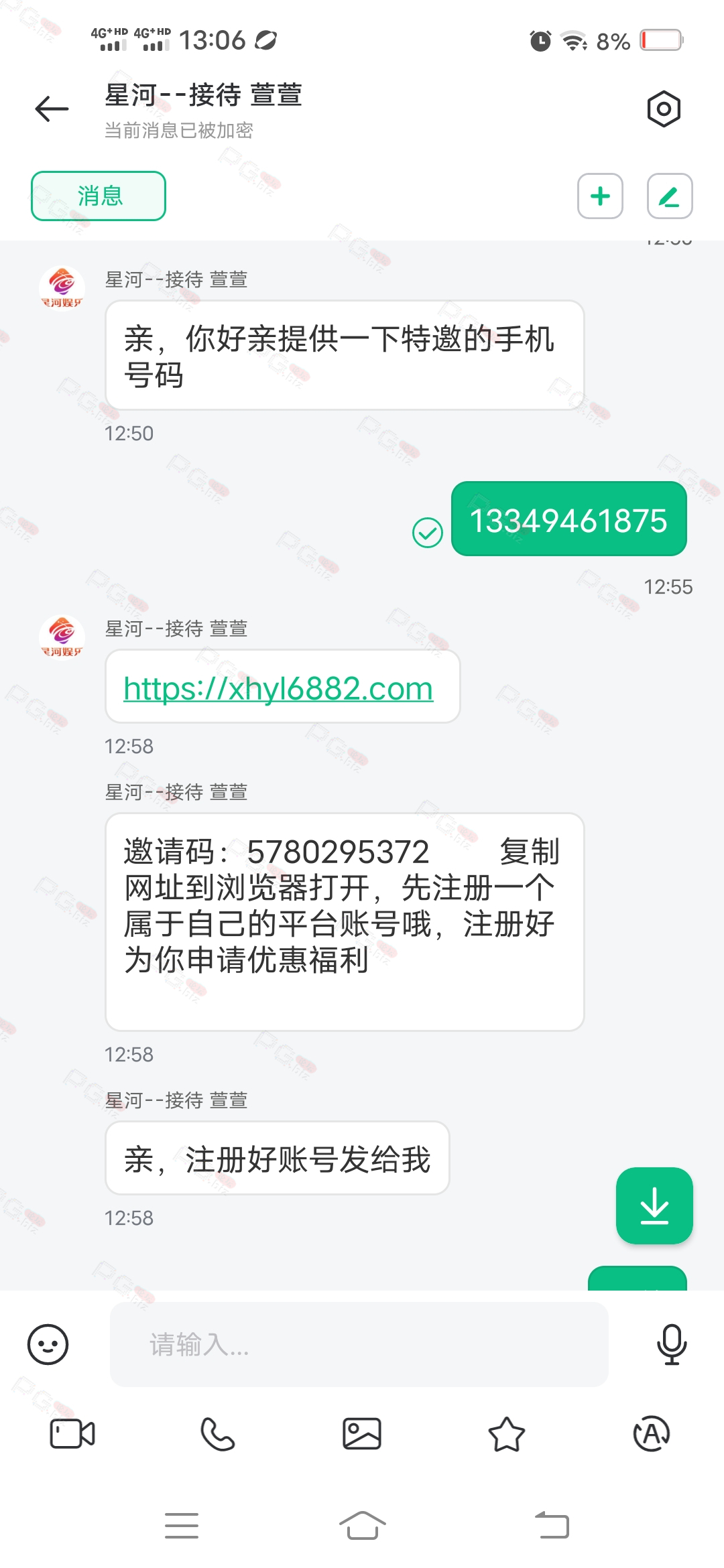Open chat settings hexagon icon

664,109
